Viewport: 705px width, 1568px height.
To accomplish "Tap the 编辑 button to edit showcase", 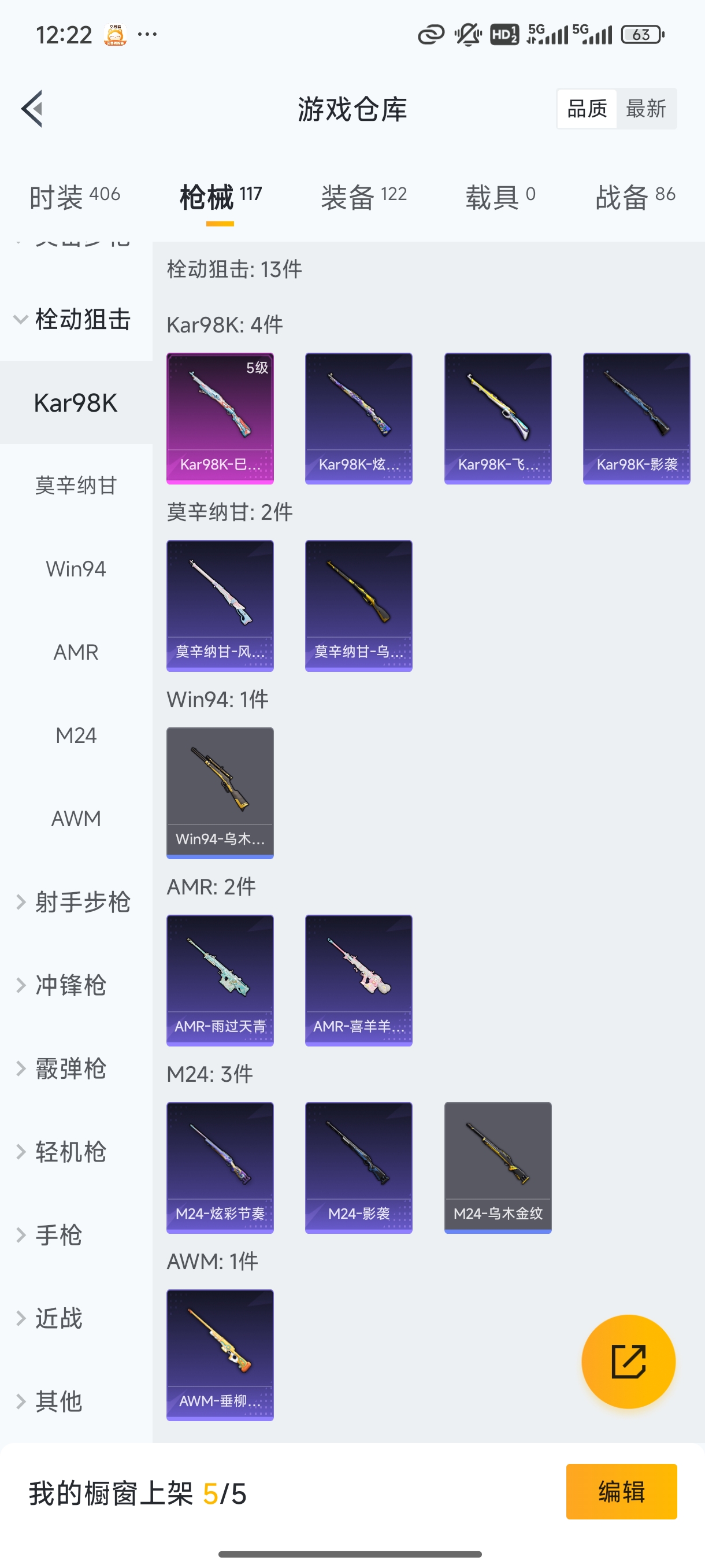I will pos(622,1493).
